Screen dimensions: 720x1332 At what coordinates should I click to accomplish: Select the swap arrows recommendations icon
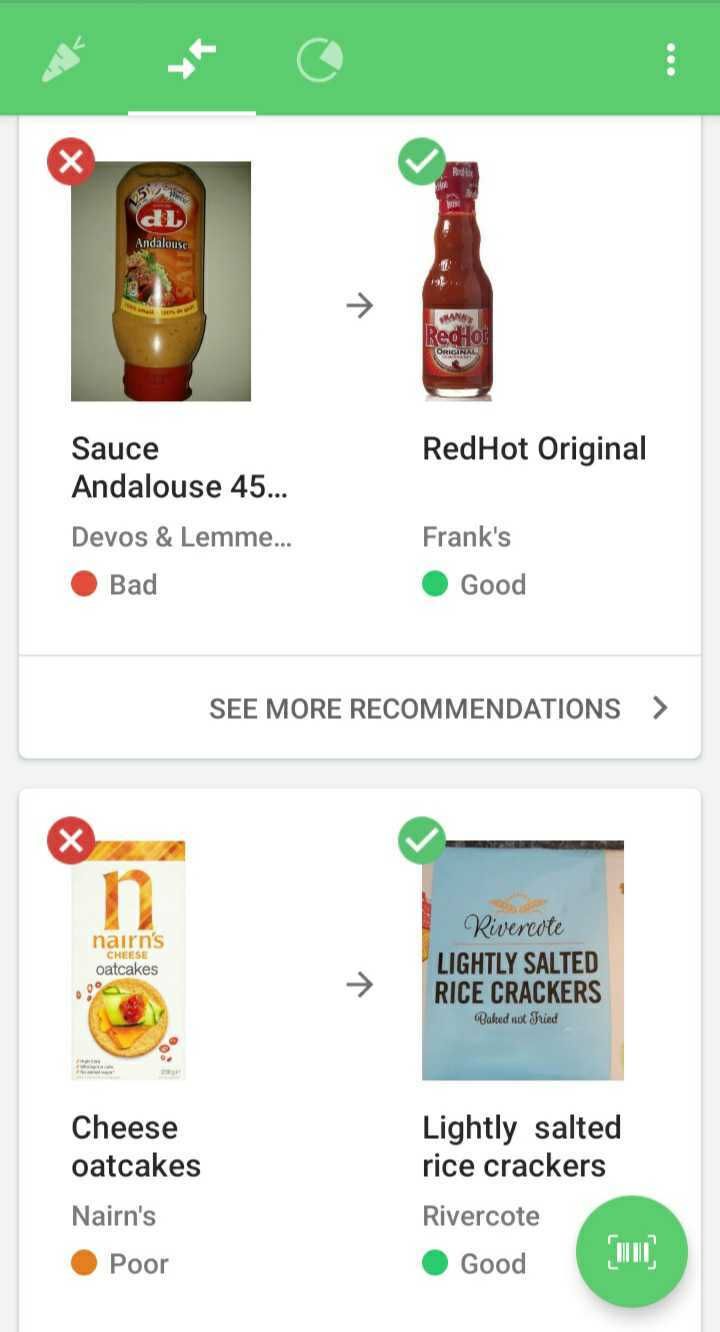(x=192, y=59)
